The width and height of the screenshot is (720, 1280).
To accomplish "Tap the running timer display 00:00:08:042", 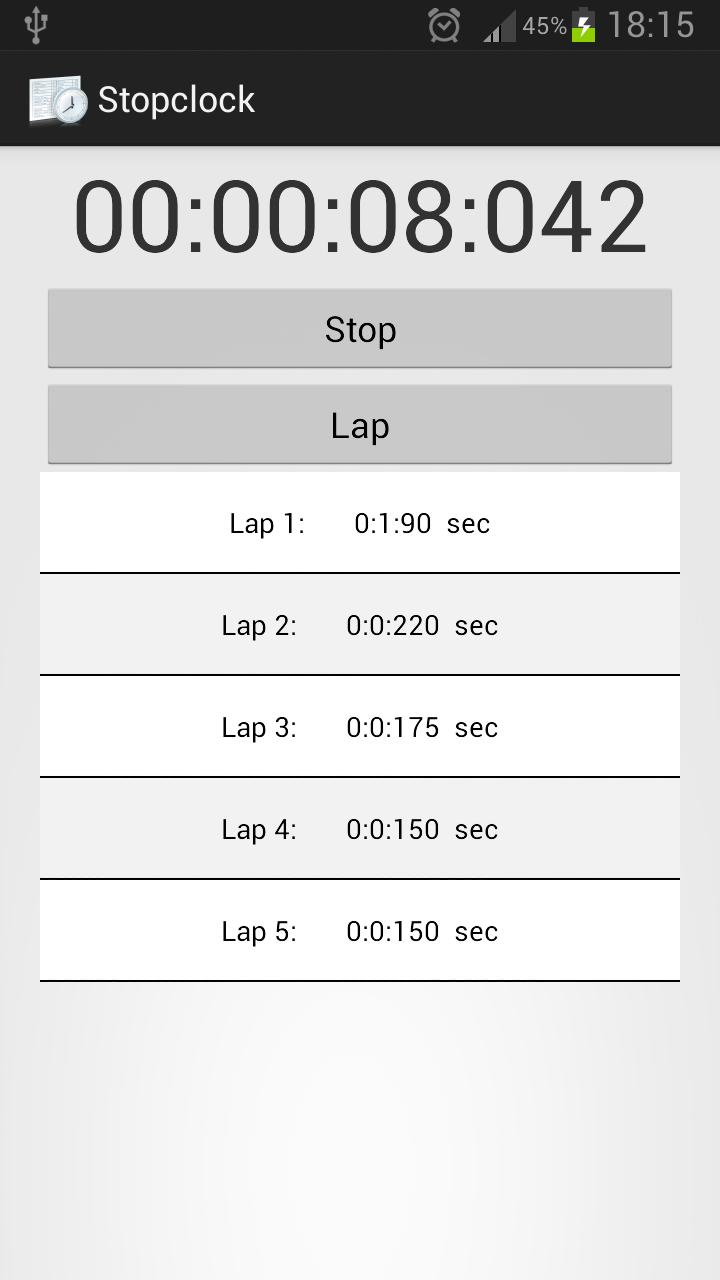I will coord(360,213).
